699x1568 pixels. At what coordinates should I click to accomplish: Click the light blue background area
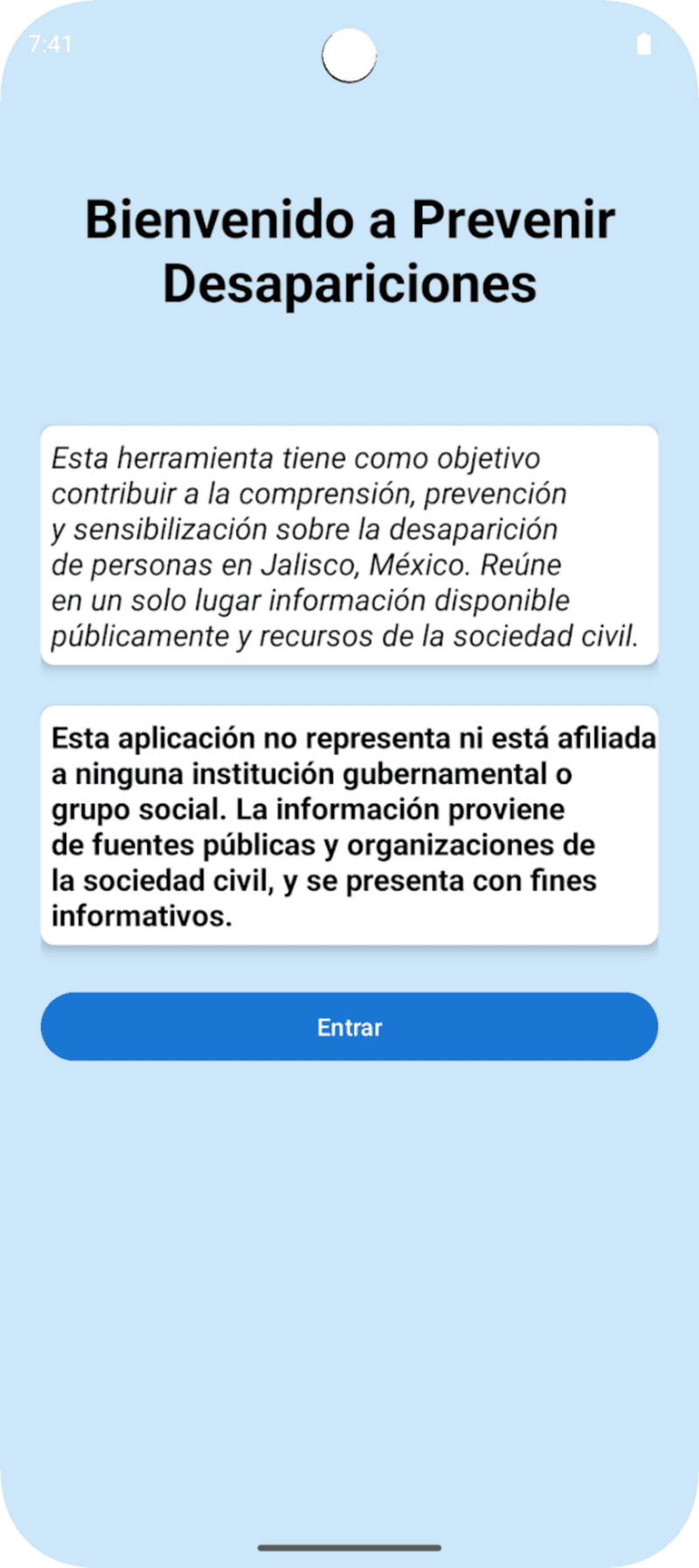349,1267
